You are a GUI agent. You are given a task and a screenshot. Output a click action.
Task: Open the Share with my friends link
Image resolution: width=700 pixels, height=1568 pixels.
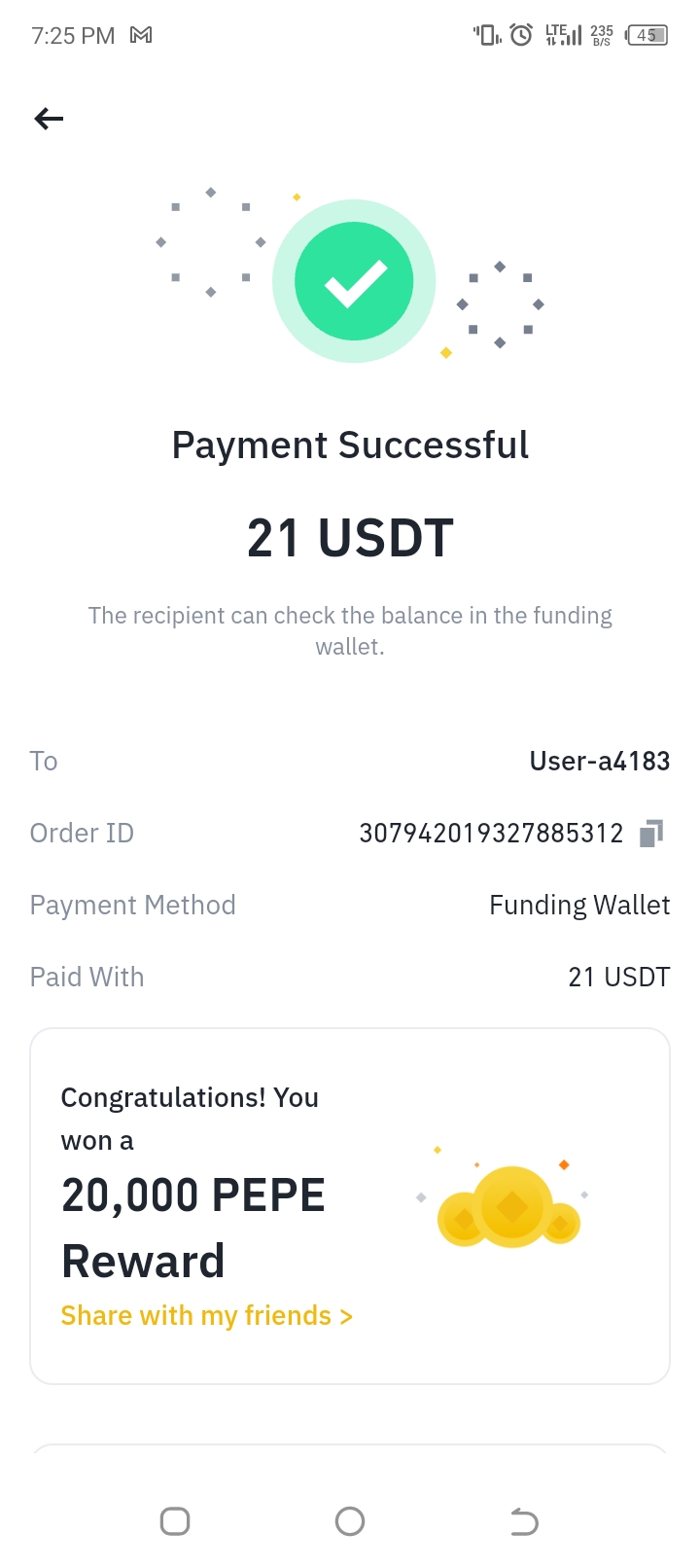coord(206,1316)
